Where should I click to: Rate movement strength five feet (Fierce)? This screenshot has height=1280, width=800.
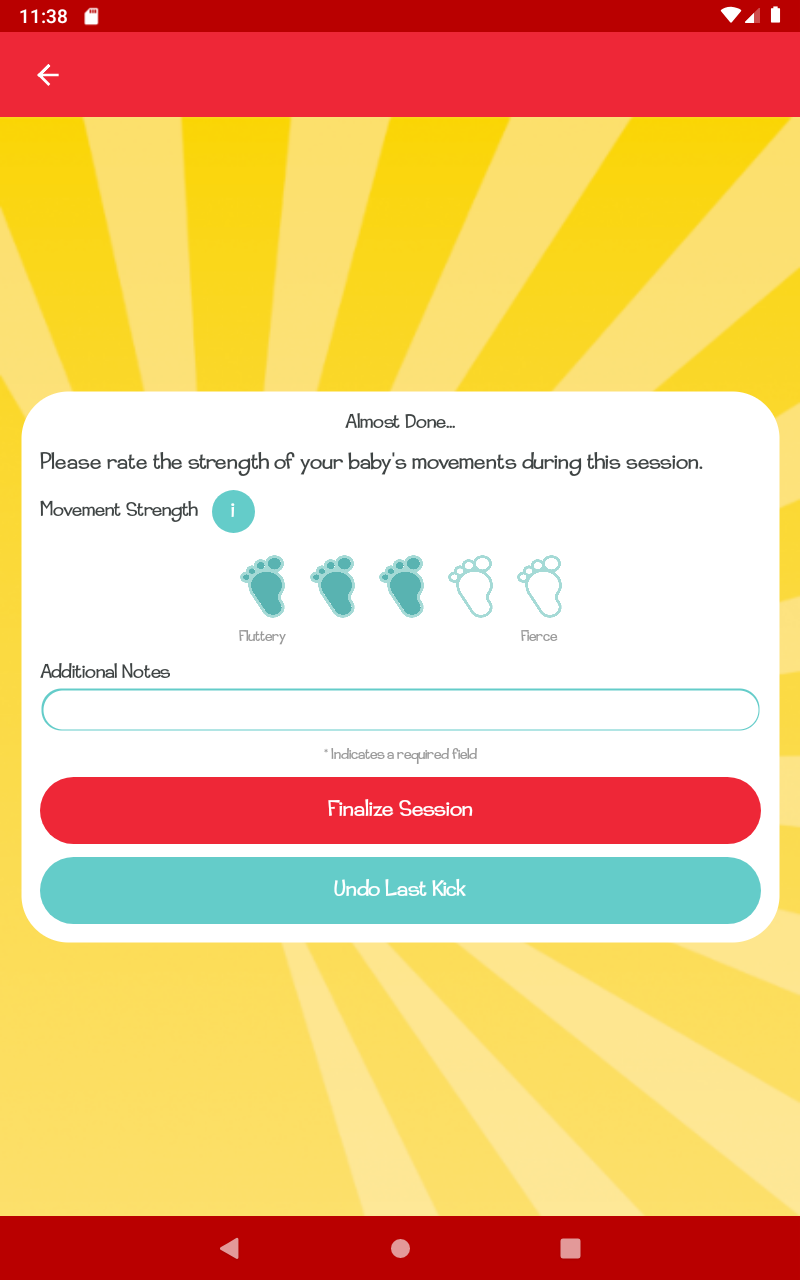tap(540, 587)
